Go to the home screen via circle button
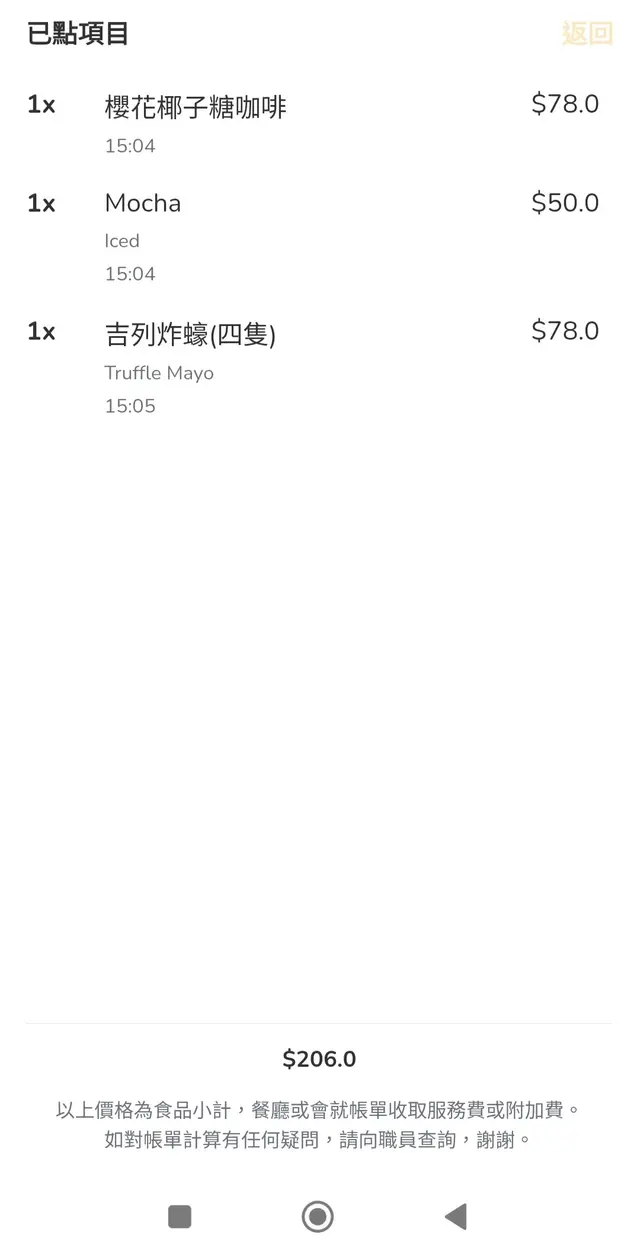 pos(318,1216)
